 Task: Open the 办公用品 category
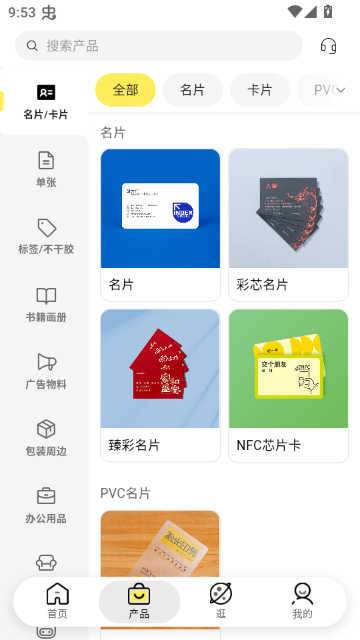click(x=46, y=506)
